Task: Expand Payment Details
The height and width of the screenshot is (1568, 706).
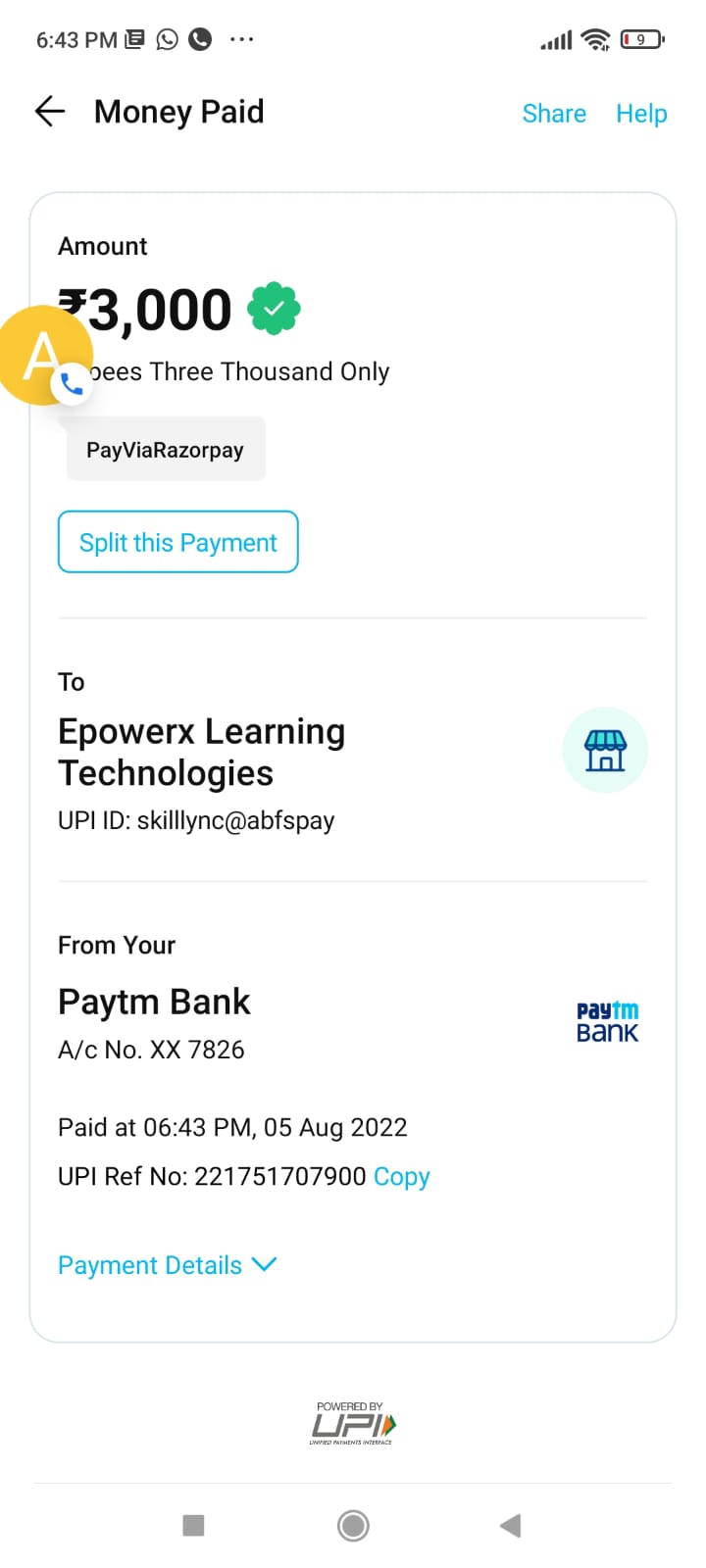Action: tap(168, 1265)
